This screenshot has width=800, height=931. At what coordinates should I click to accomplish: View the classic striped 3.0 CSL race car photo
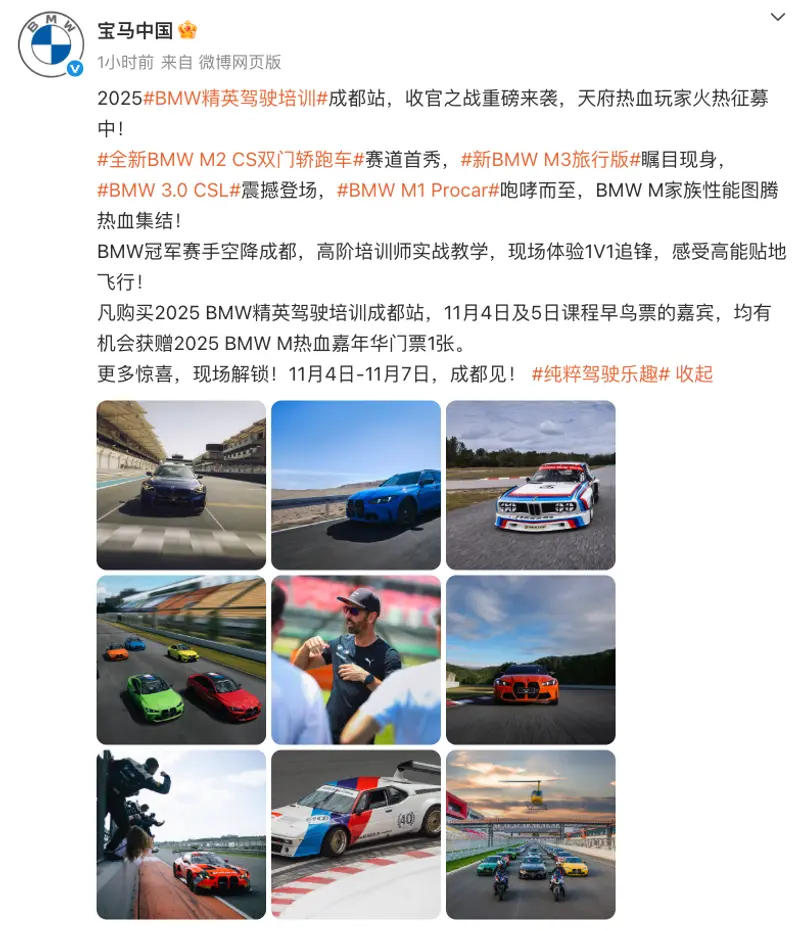point(530,485)
